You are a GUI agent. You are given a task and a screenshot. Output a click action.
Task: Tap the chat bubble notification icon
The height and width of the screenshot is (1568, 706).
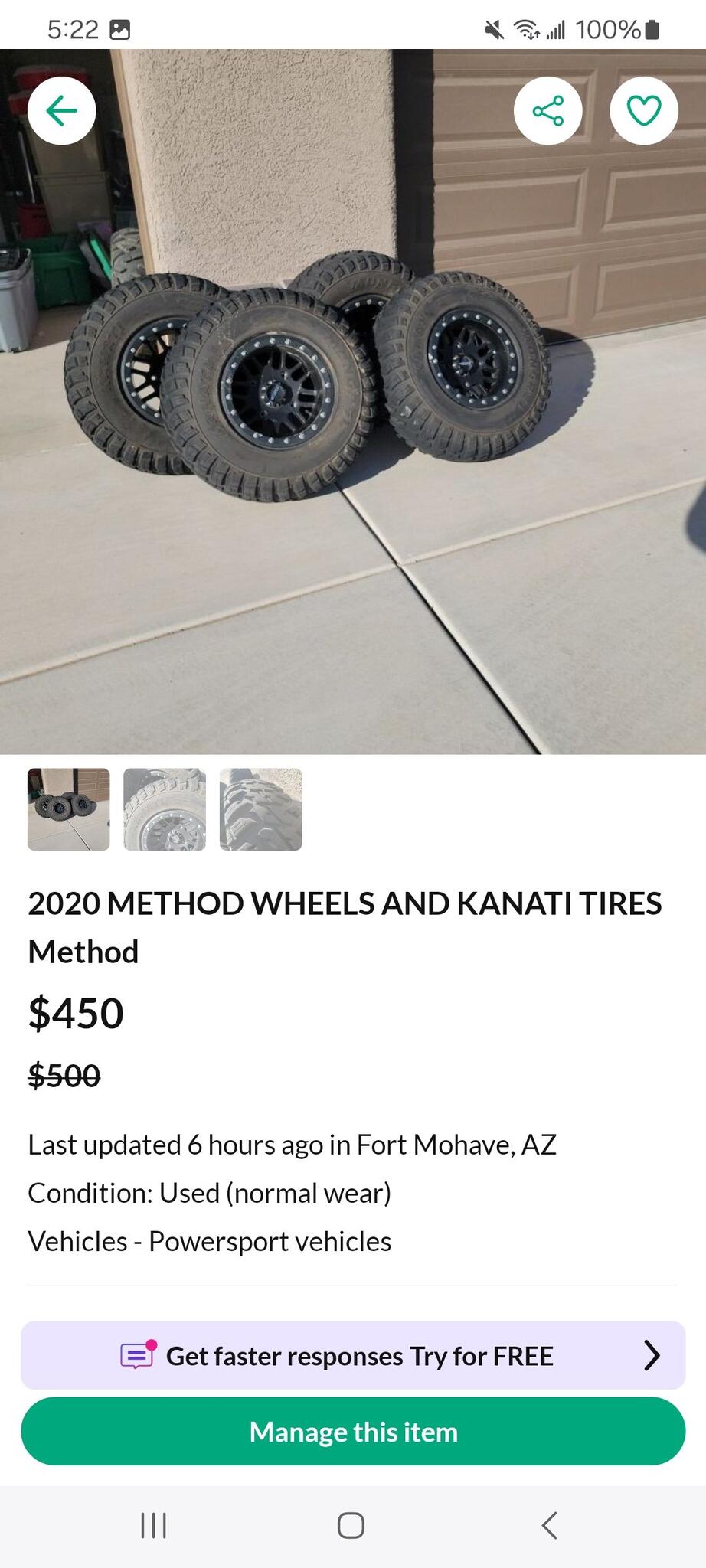click(x=136, y=1355)
